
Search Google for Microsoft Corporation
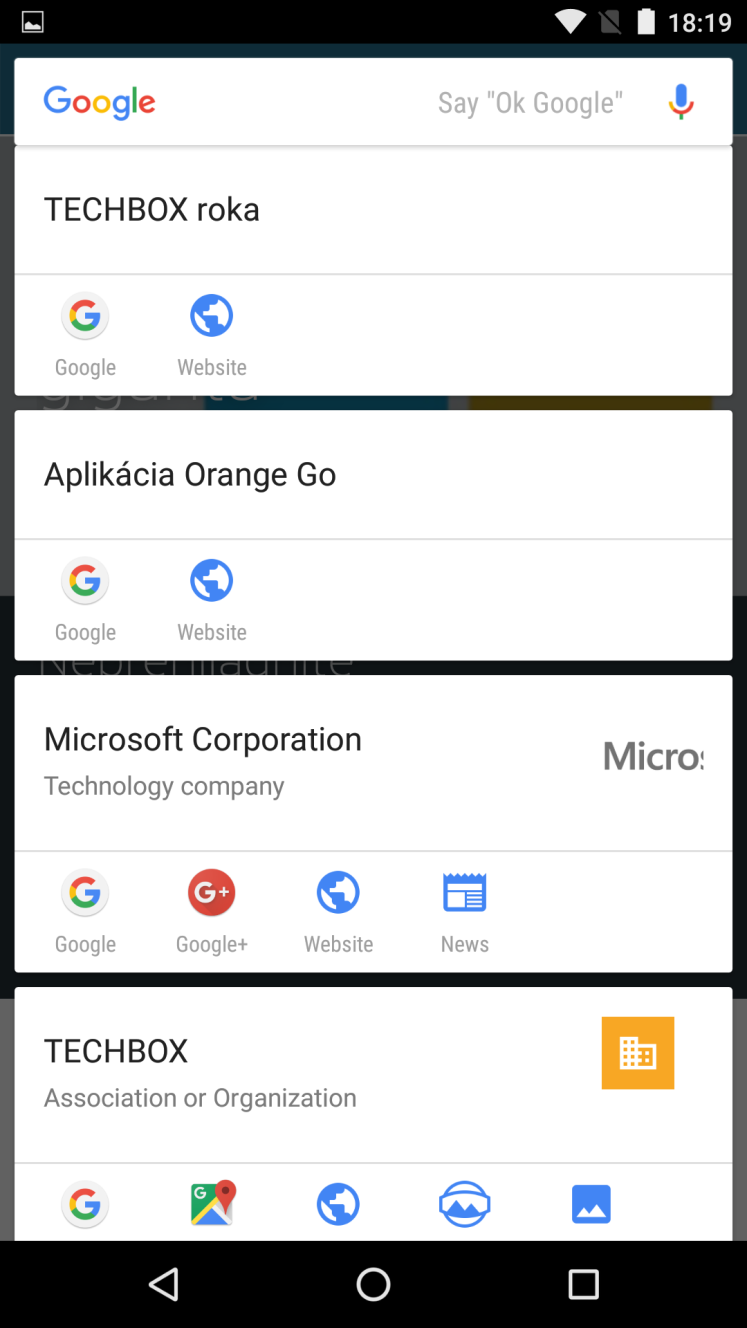click(85, 912)
